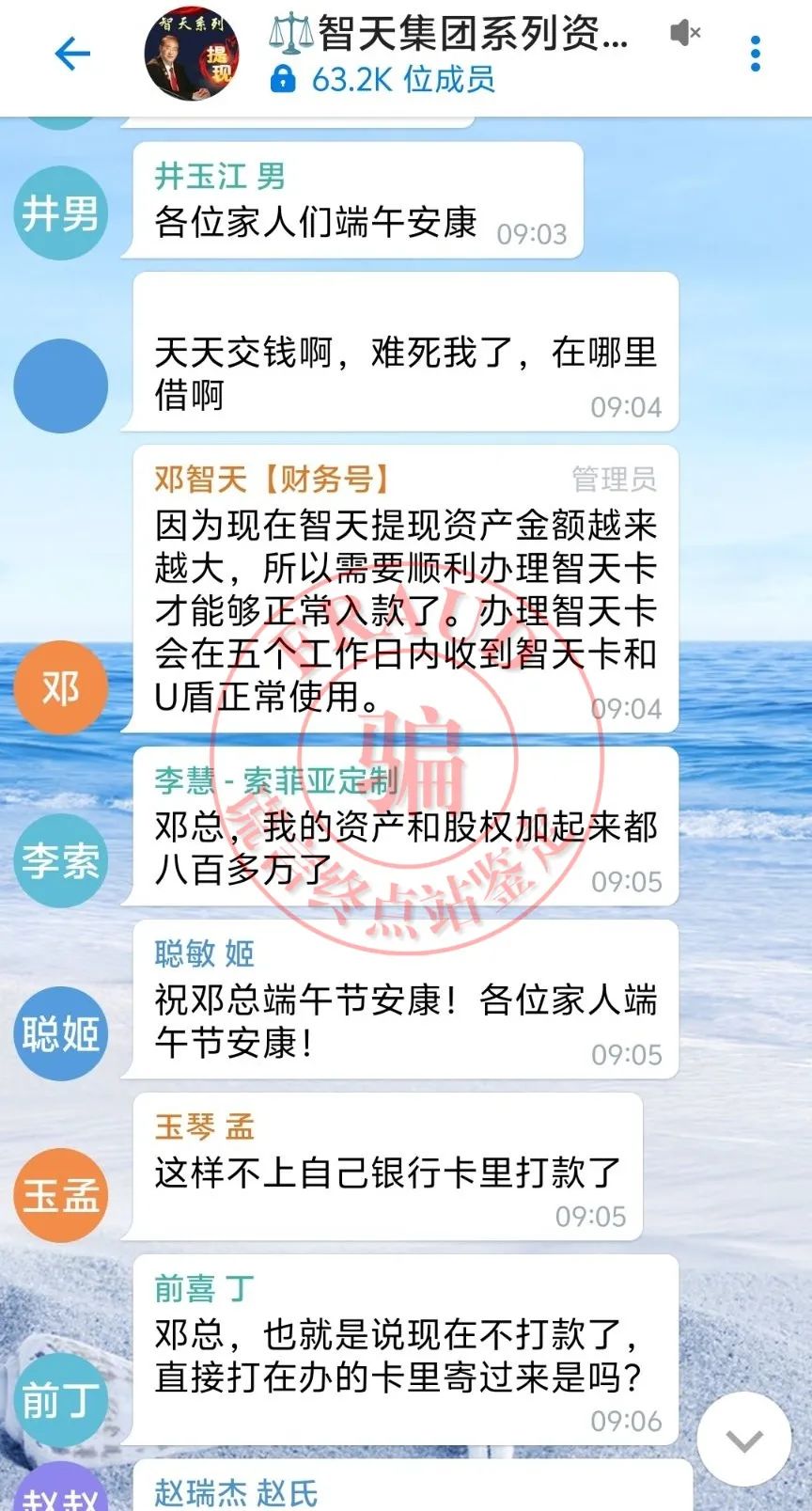Open the three-dot overflow menu

[x=755, y=55]
